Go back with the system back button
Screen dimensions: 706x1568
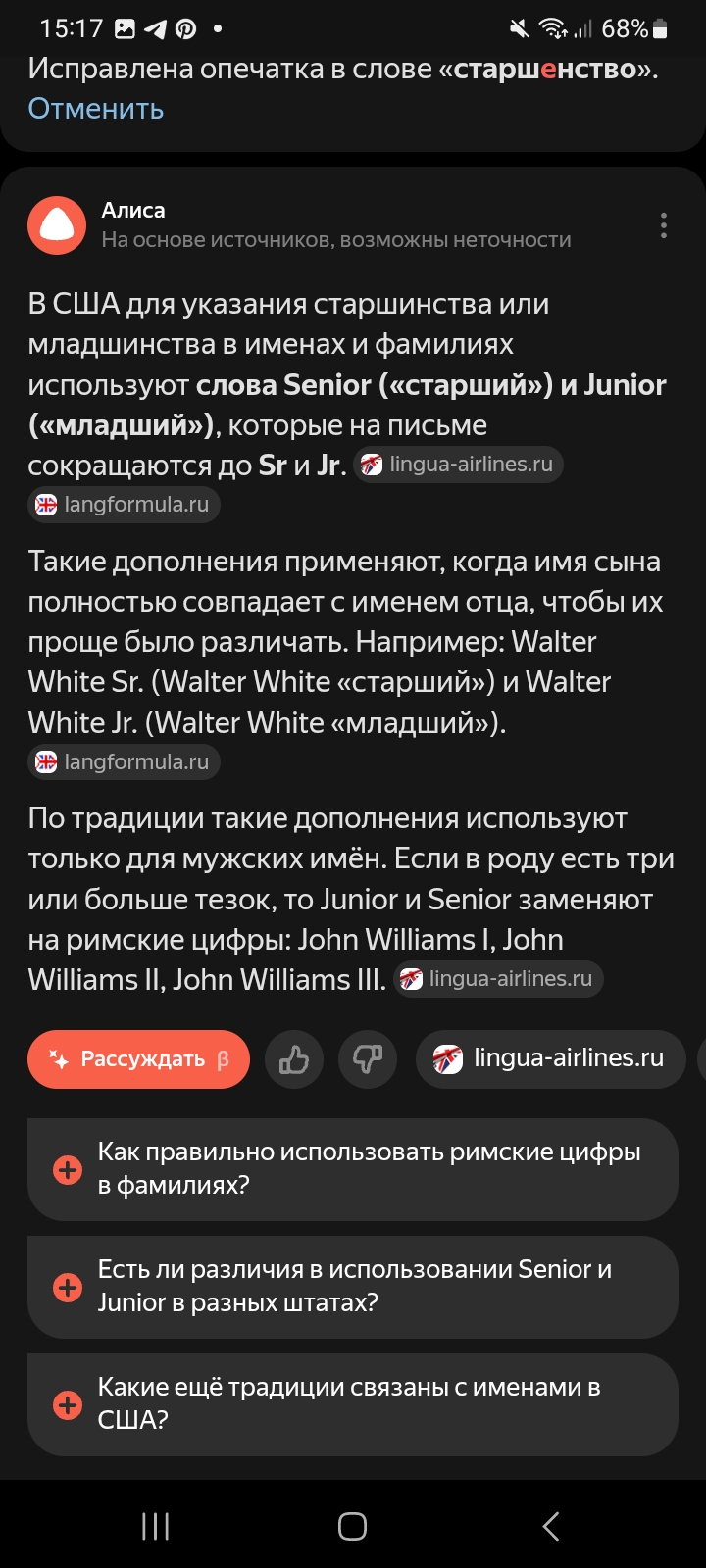click(x=550, y=1526)
